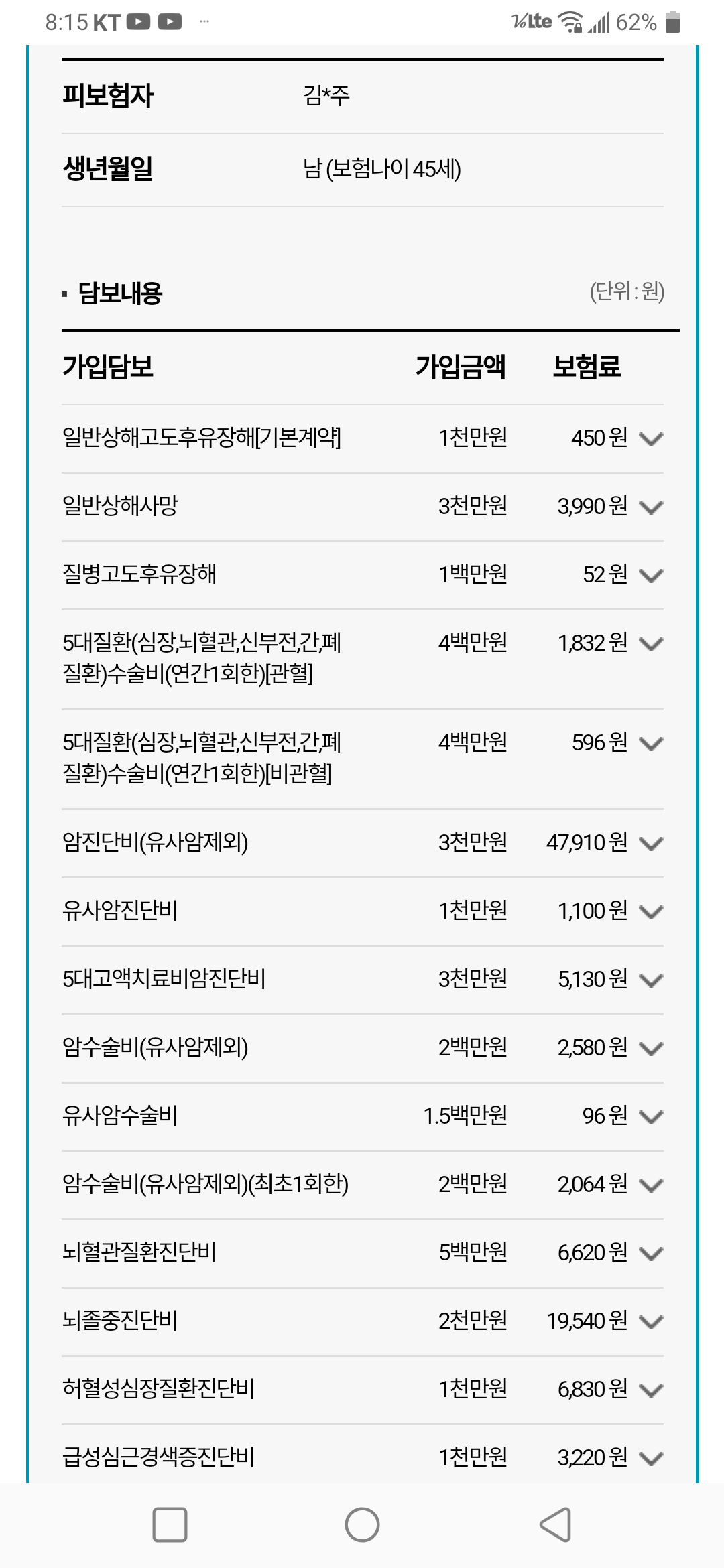724x1568 pixels.
Task: Go back using the system back button
Action: pos(556,1525)
